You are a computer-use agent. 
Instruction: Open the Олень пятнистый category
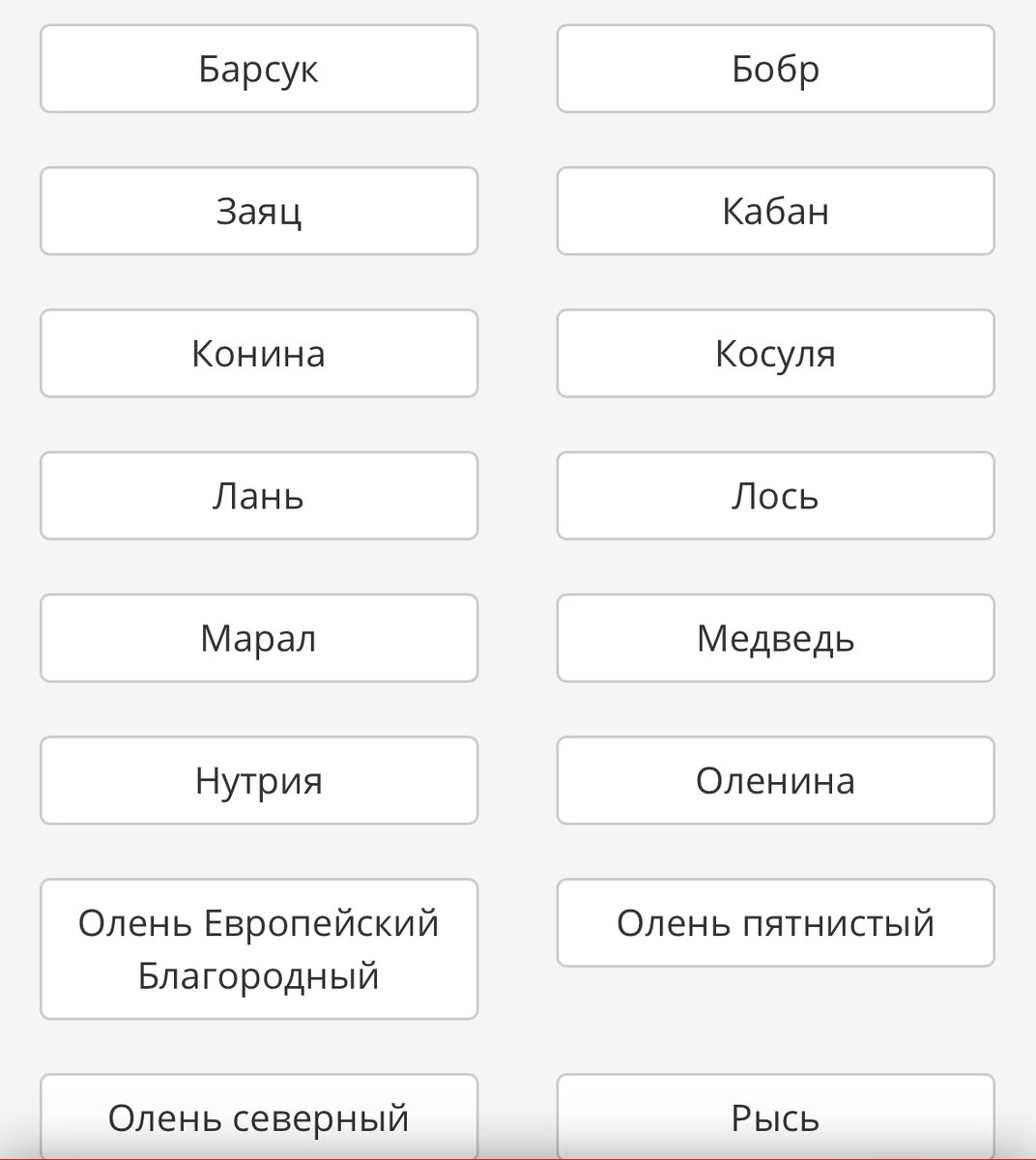click(x=775, y=922)
